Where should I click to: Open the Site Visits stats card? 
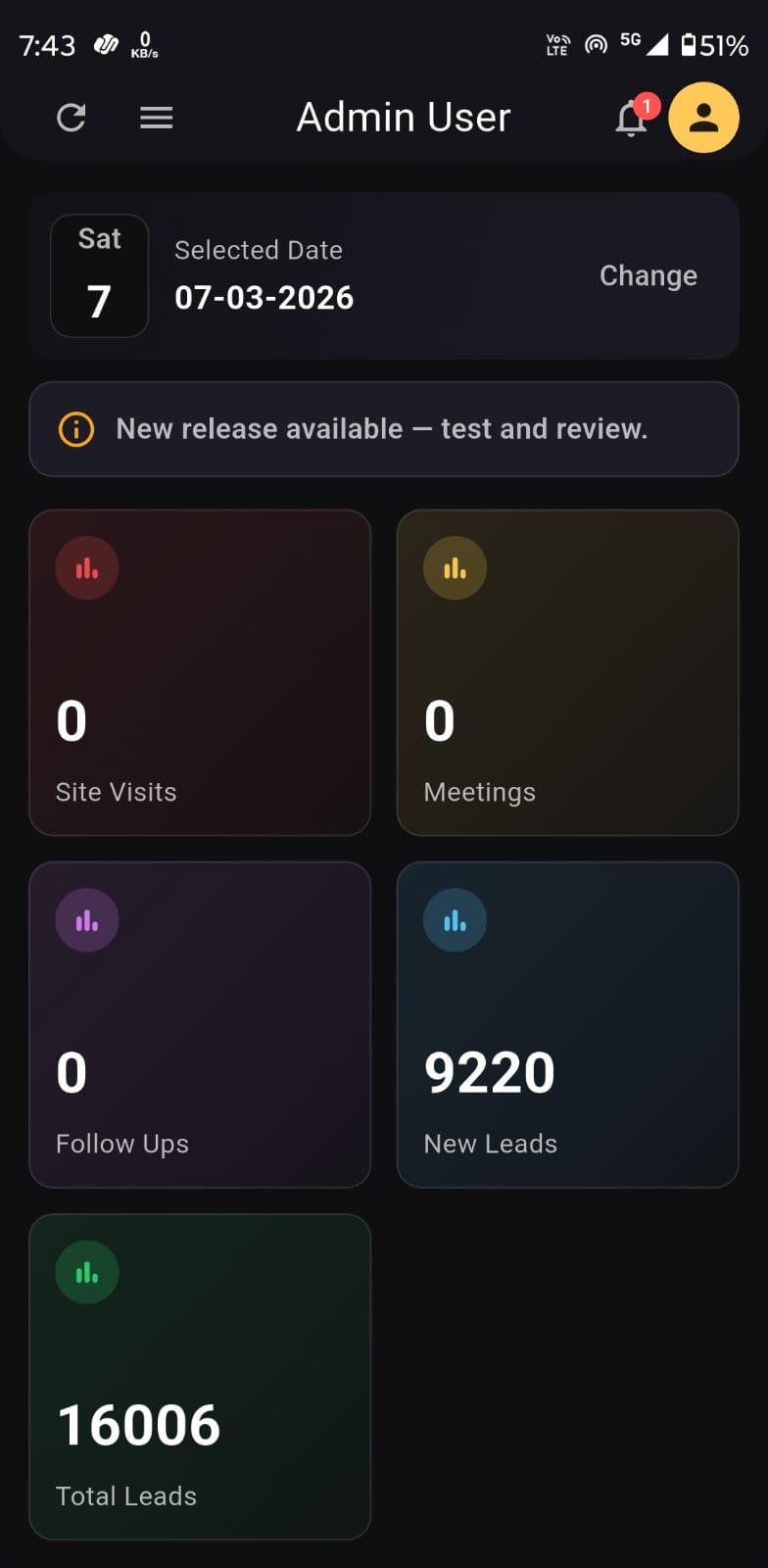pyautogui.click(x=200, y=671)
